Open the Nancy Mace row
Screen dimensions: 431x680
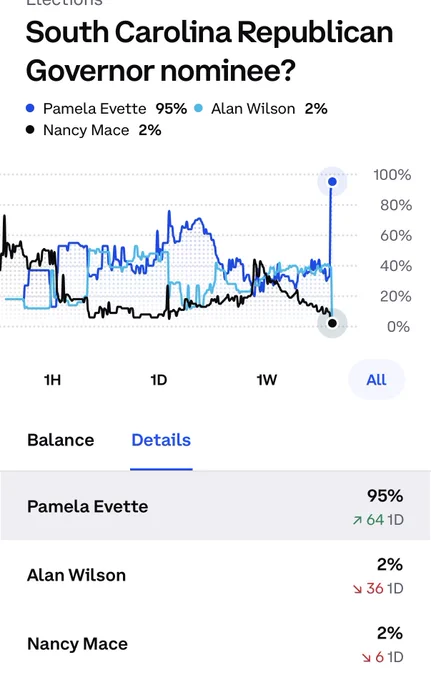(x=216, y=644)
